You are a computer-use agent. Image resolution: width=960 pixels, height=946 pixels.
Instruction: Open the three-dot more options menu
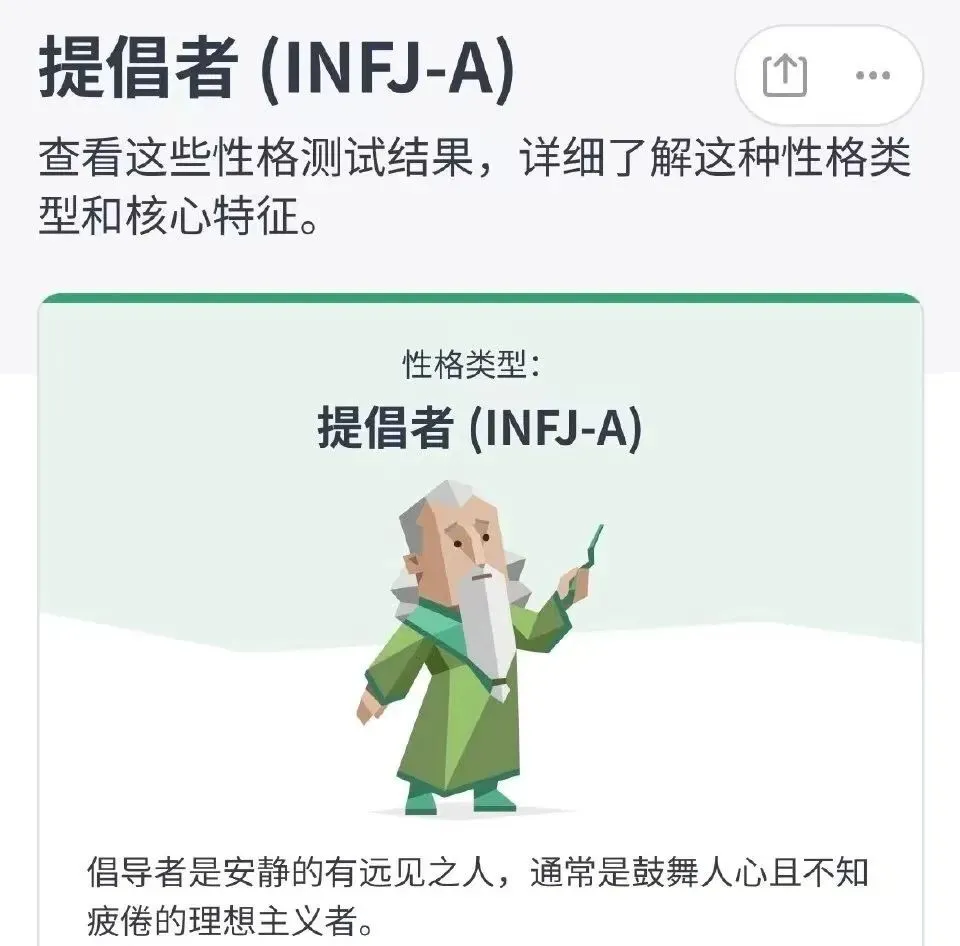[873, 75]
